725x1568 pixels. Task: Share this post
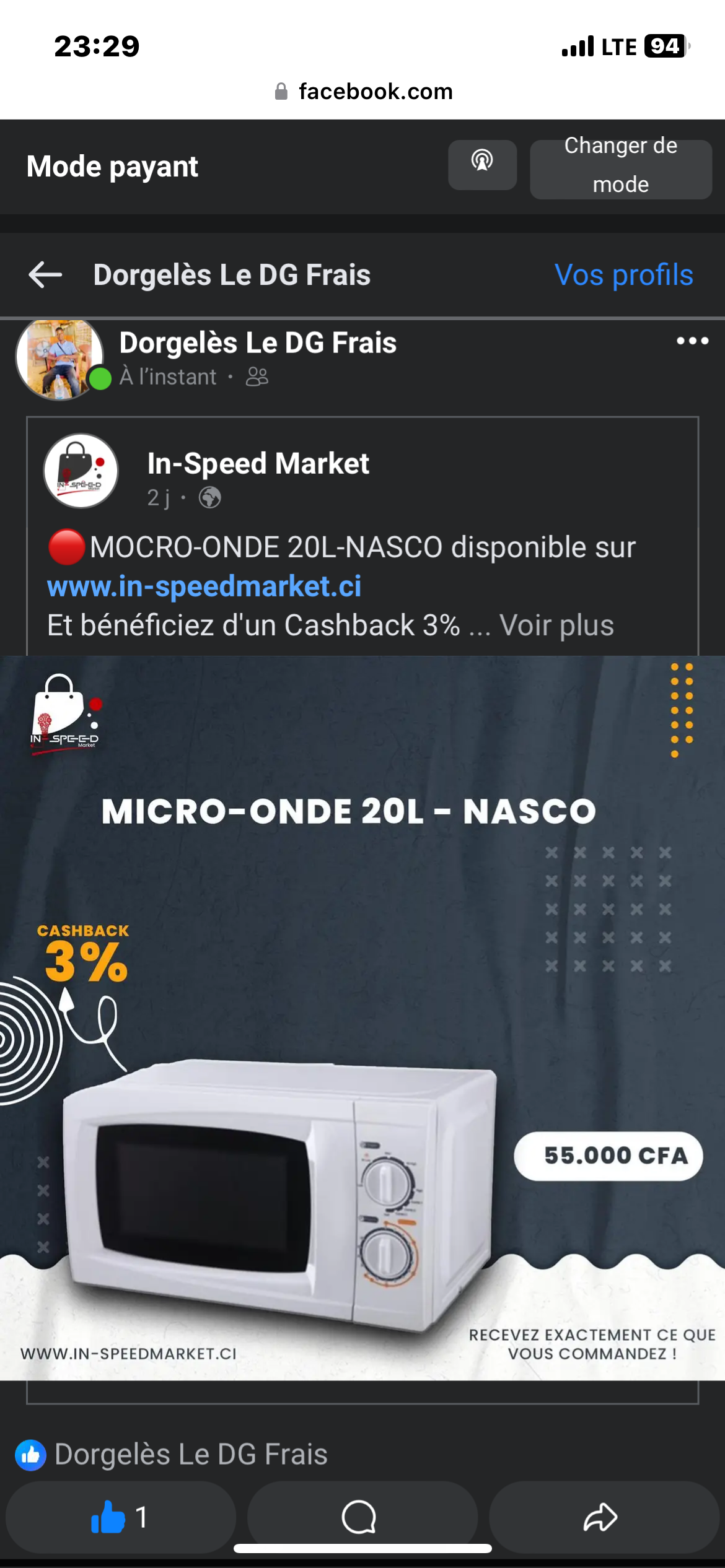pyautogui.click(x=601, y=1517)
